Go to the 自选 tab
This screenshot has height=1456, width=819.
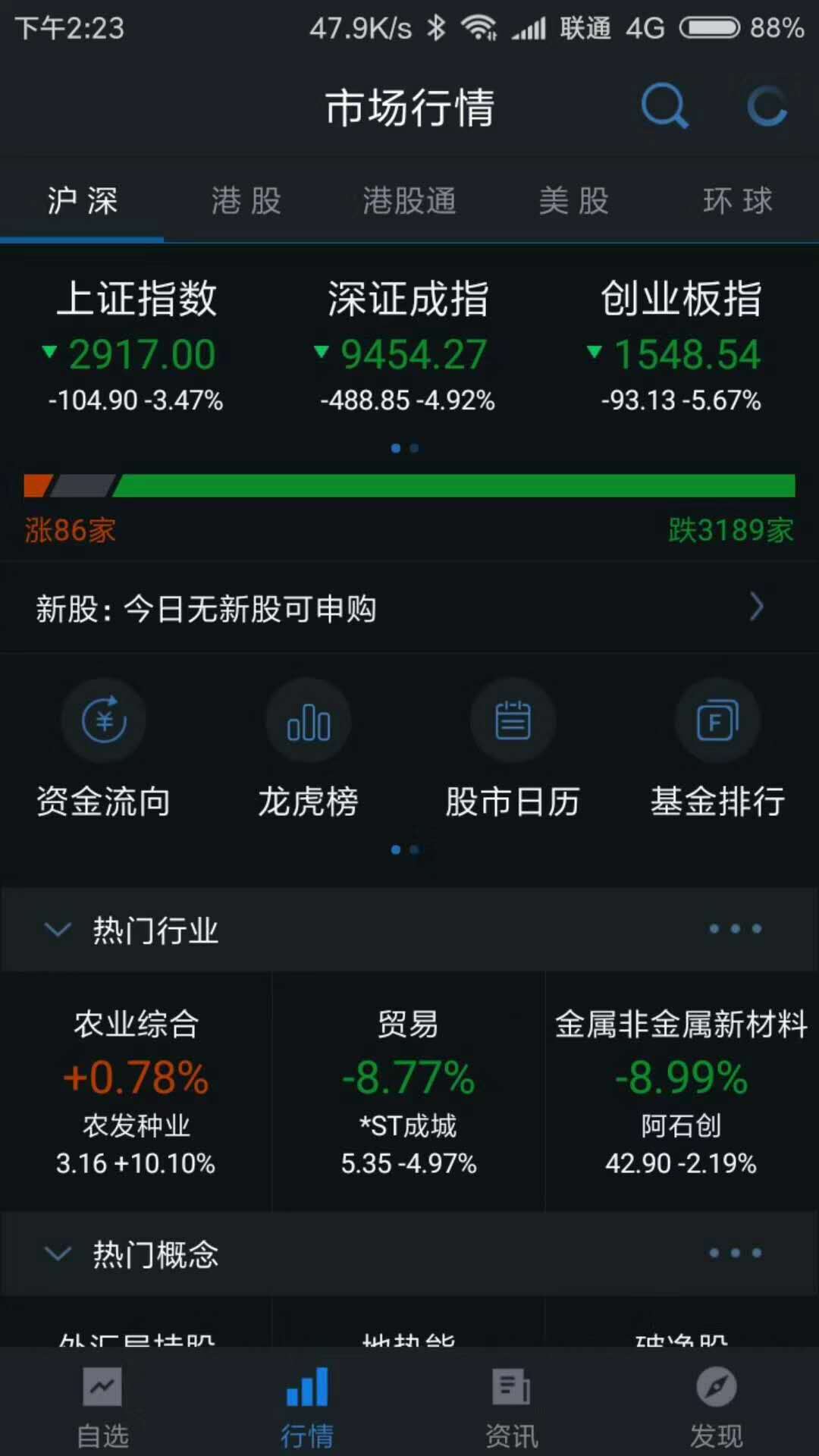102,1407
